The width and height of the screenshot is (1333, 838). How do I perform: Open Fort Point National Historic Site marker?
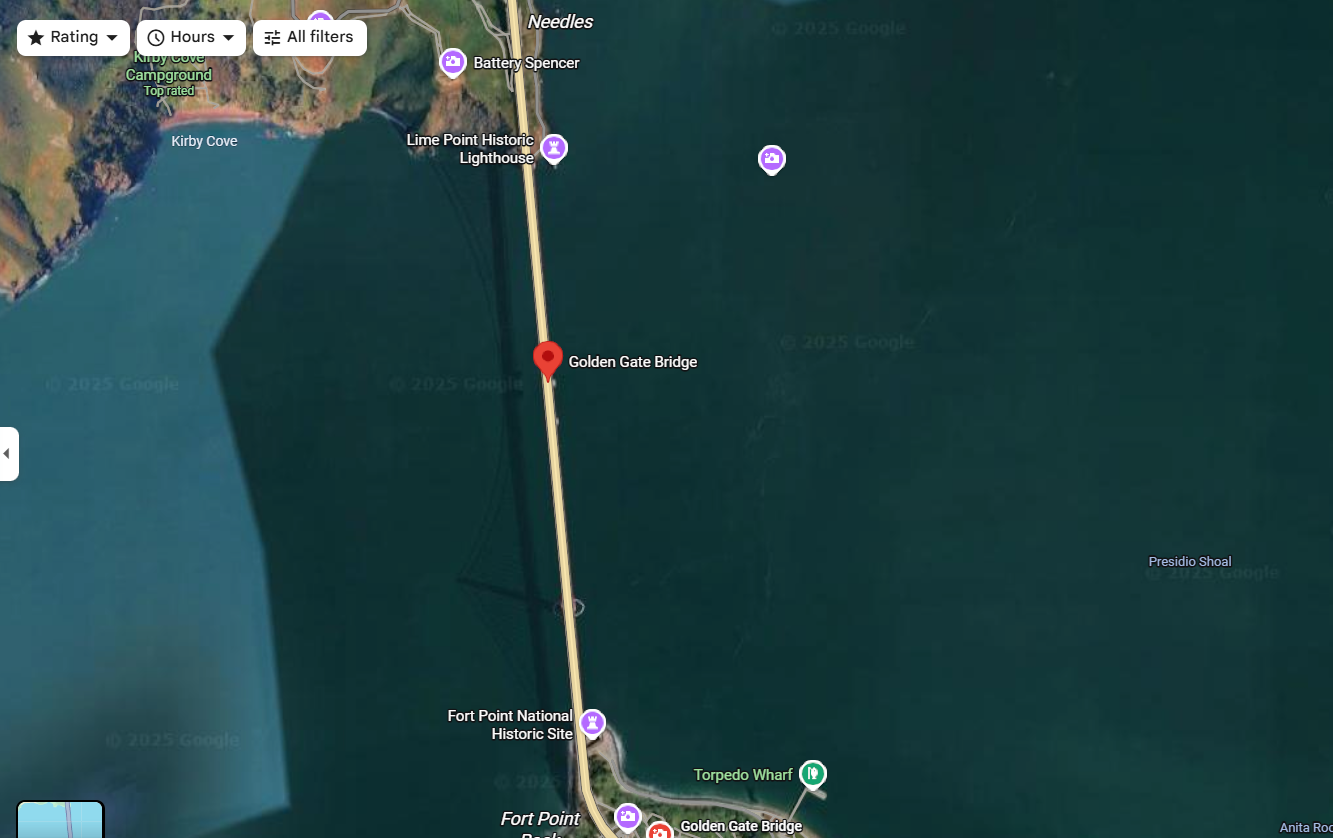click(x=593, y=722)
